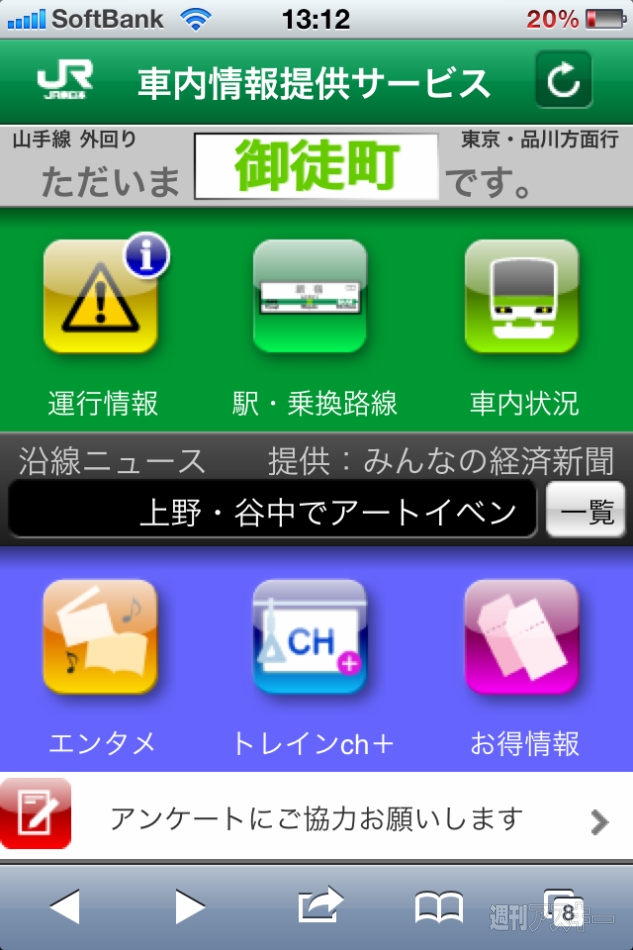Refresh the train information page
Screen dimensions: 633x950
(x=563, y=80)
